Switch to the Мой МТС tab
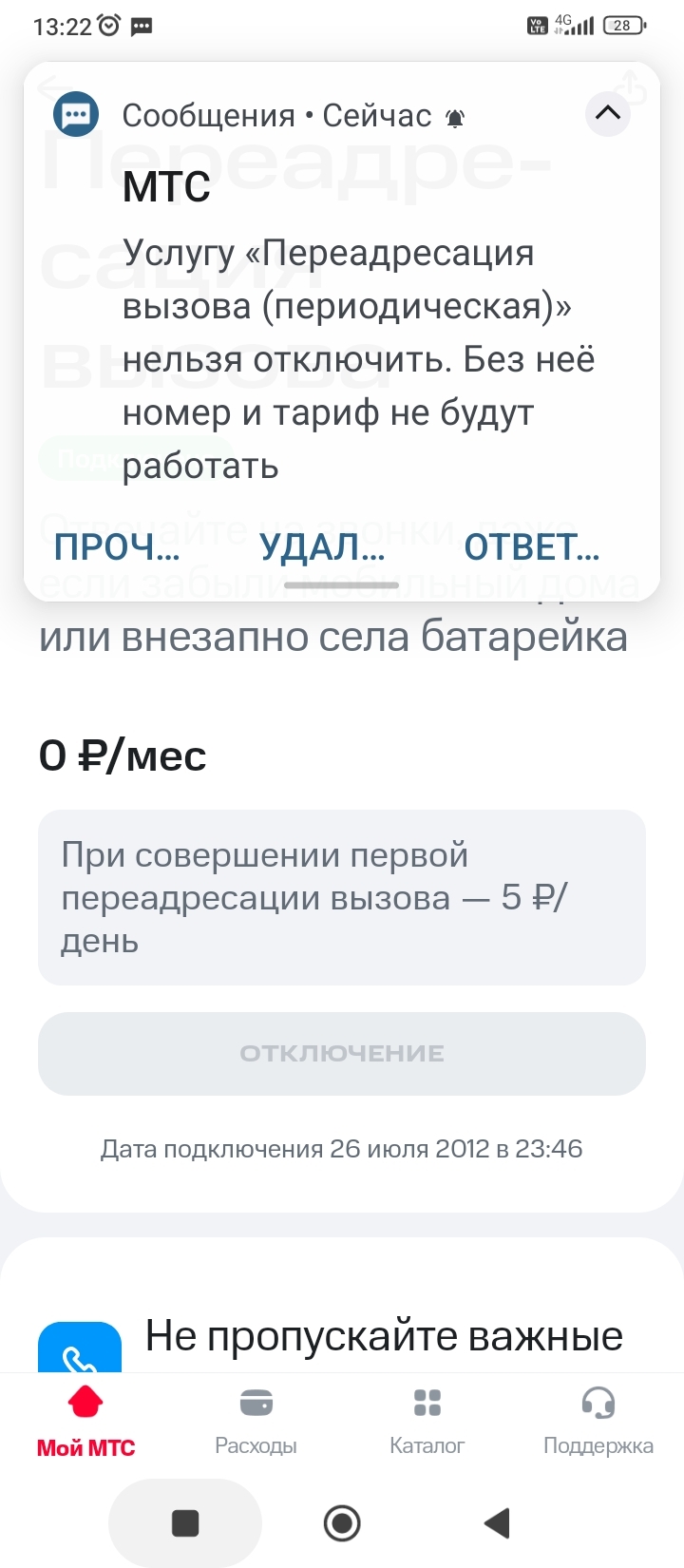Viewport: 684px width, 1568px height. tap(85, 1420)
